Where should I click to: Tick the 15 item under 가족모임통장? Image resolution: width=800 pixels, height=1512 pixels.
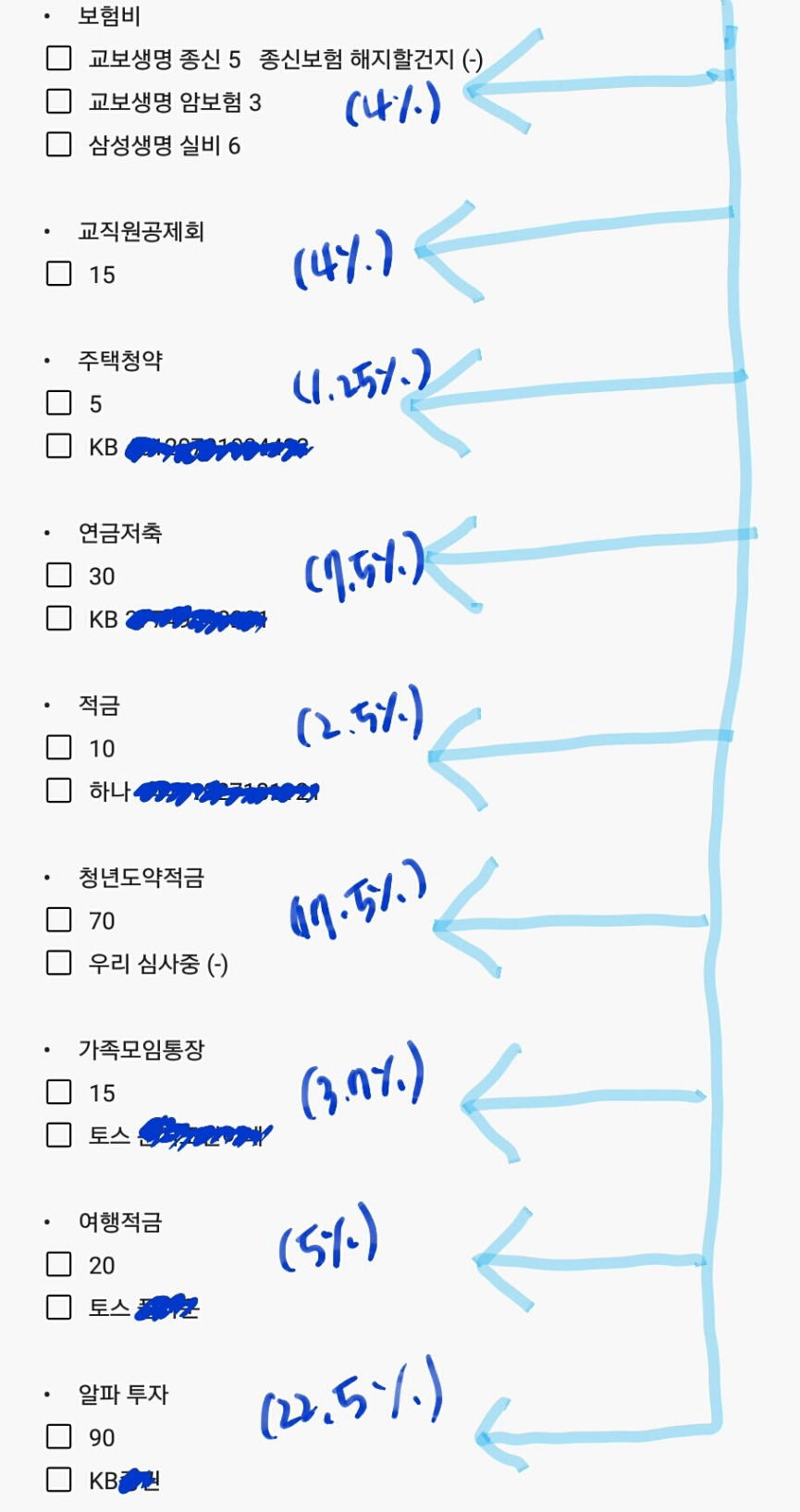[59, 1092]
